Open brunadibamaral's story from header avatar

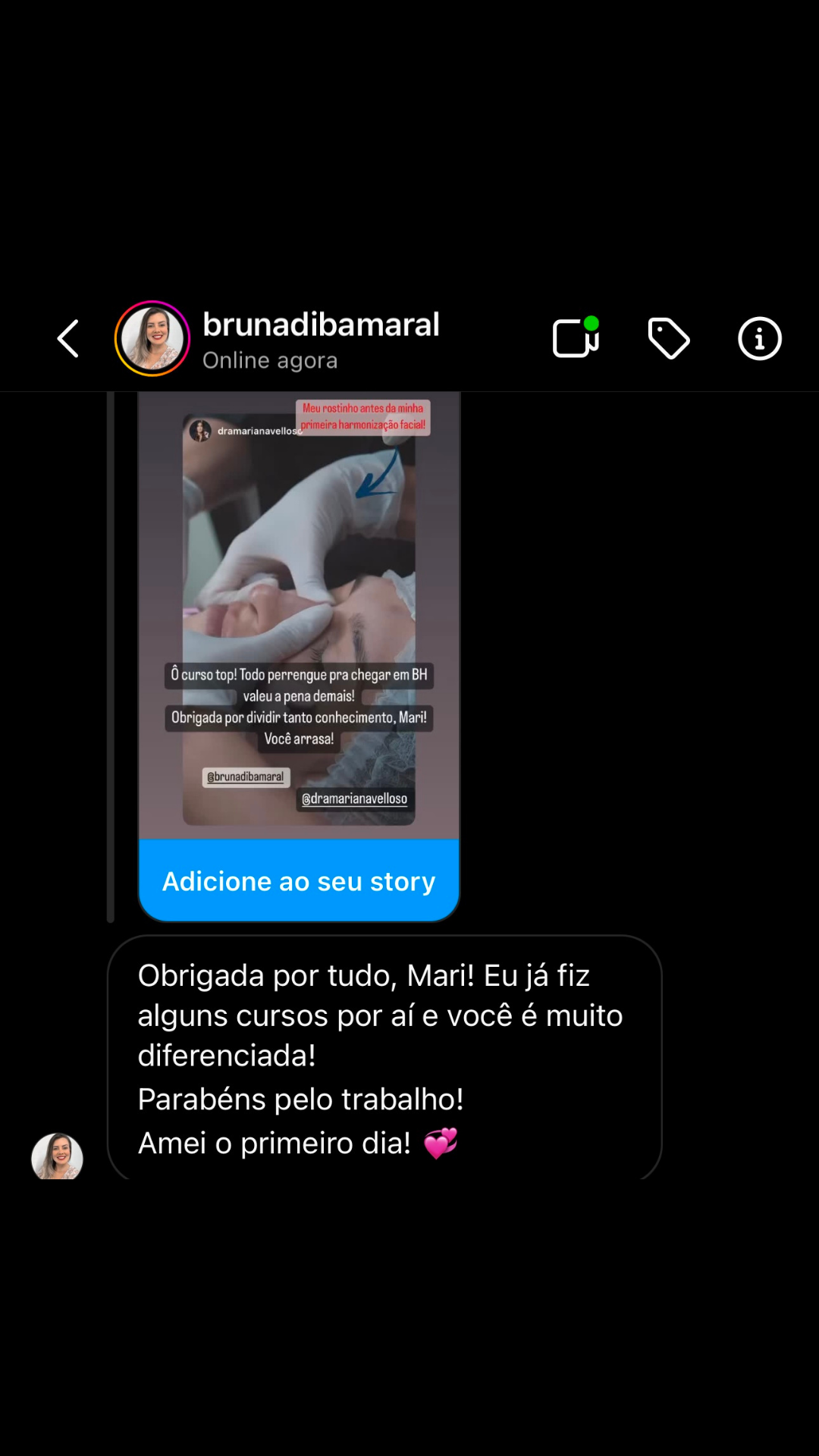click(x=152, y=338)
